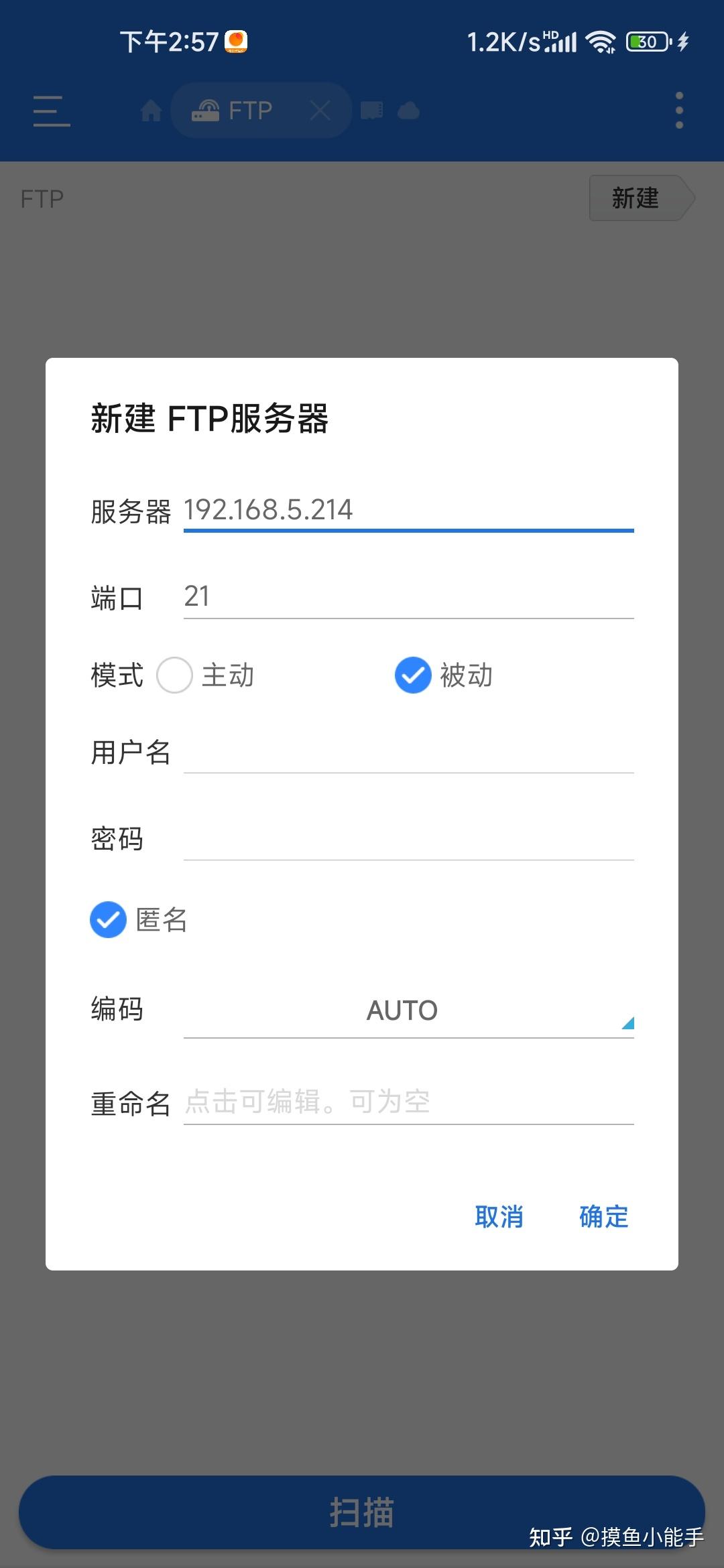Select 被动 (passive) FTP mode
Screen dimensions: 724x1568
pos(413,676)
